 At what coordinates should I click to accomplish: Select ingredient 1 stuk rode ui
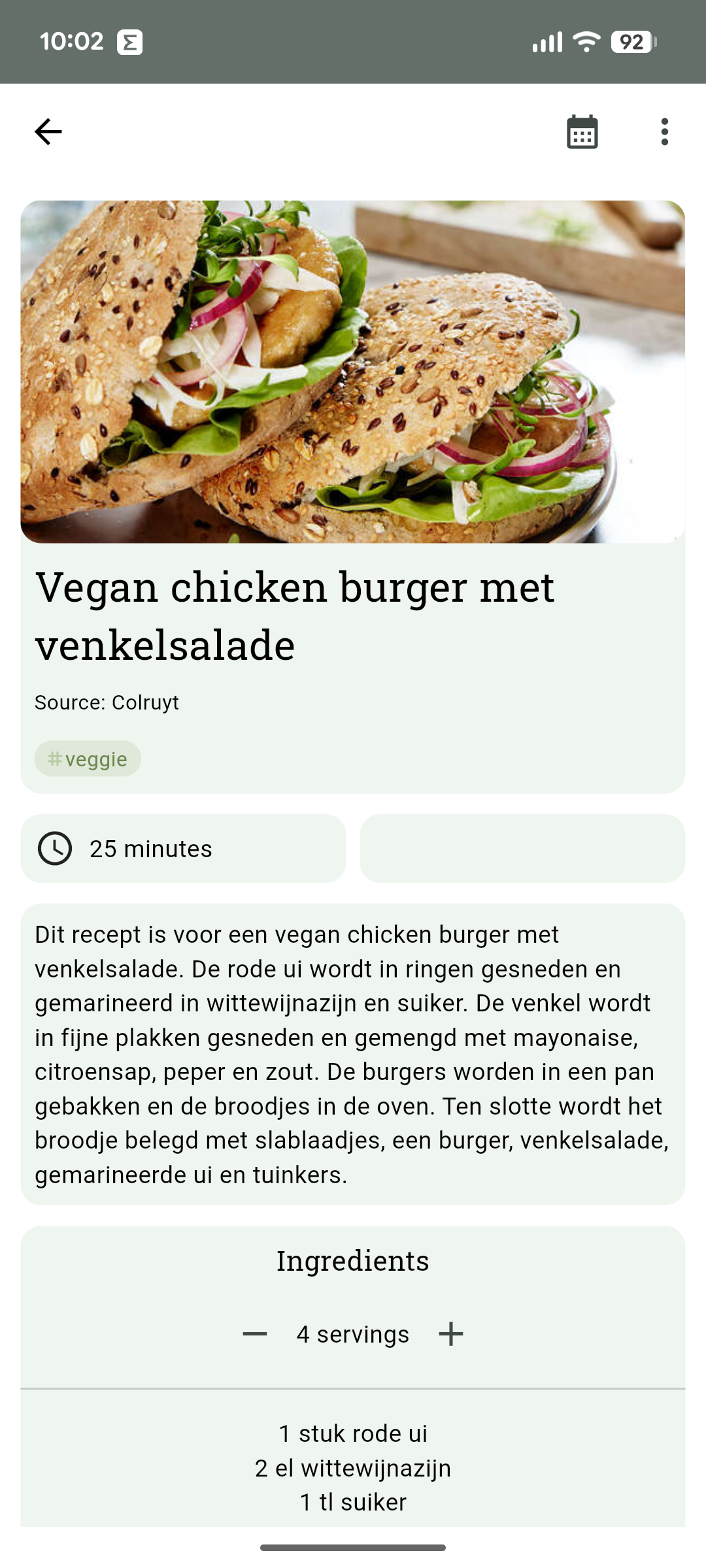(x=352, y=1433)
